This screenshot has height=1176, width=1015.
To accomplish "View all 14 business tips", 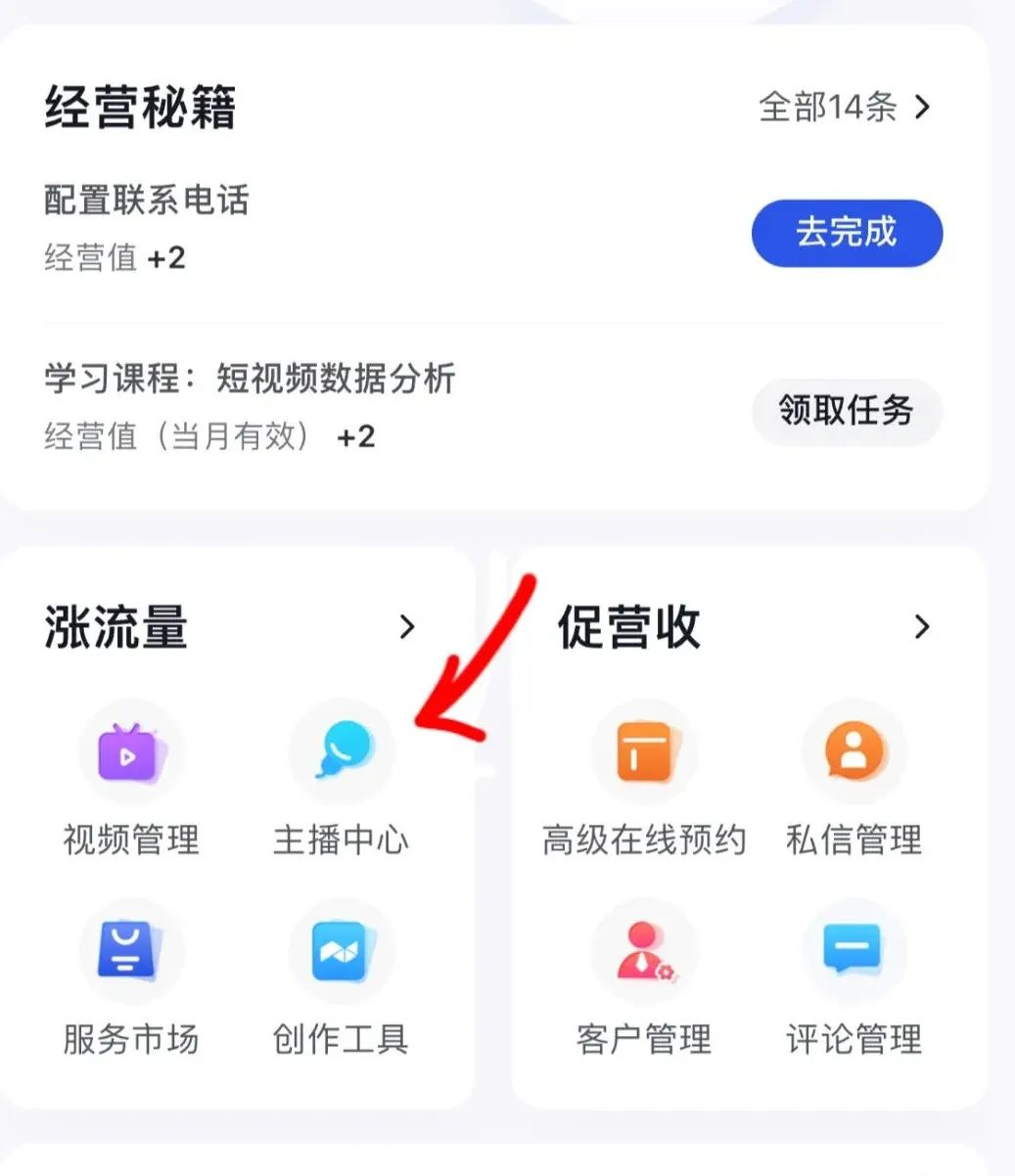I will click(x=844, y=107).
